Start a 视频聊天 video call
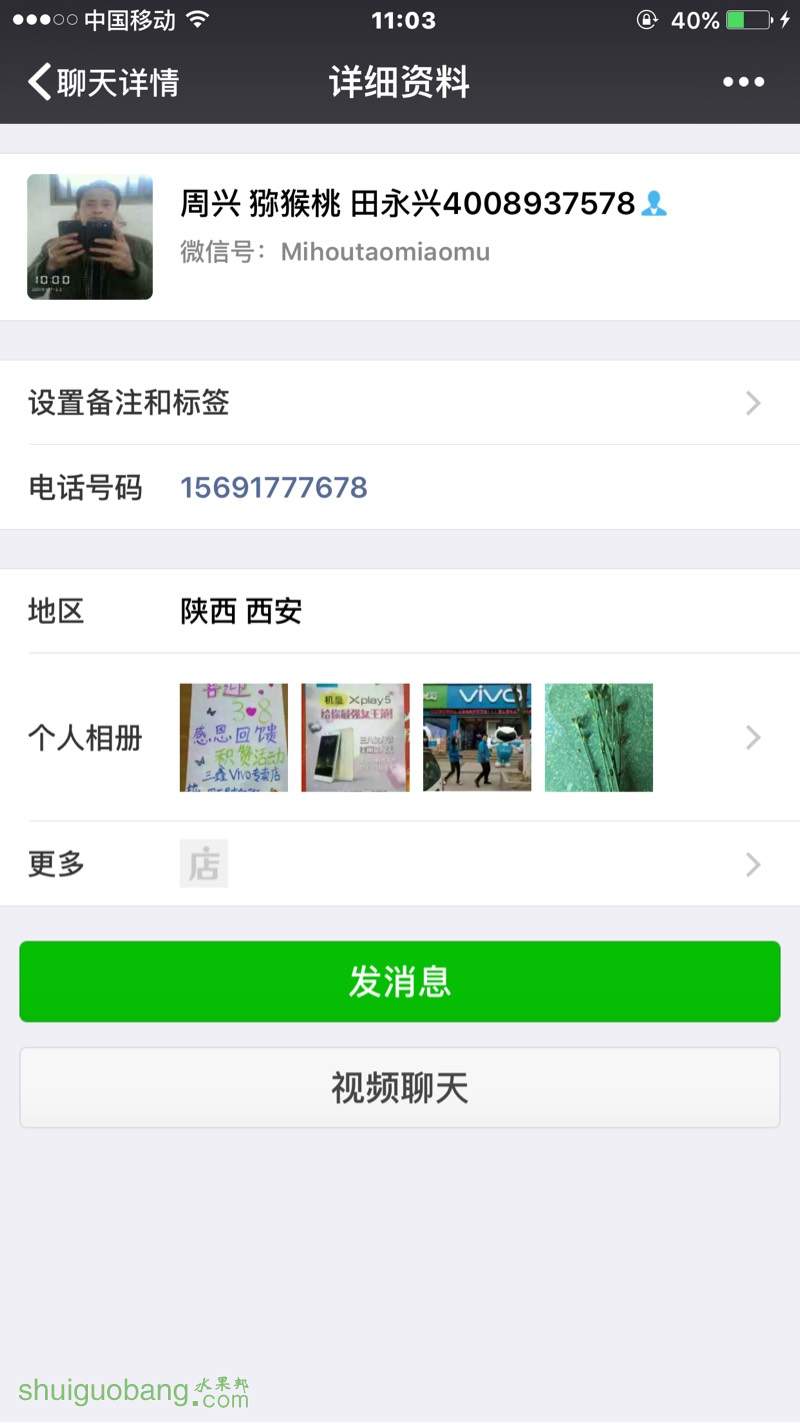This screenshot has width=800, height=1423. tap(400, 1088)
